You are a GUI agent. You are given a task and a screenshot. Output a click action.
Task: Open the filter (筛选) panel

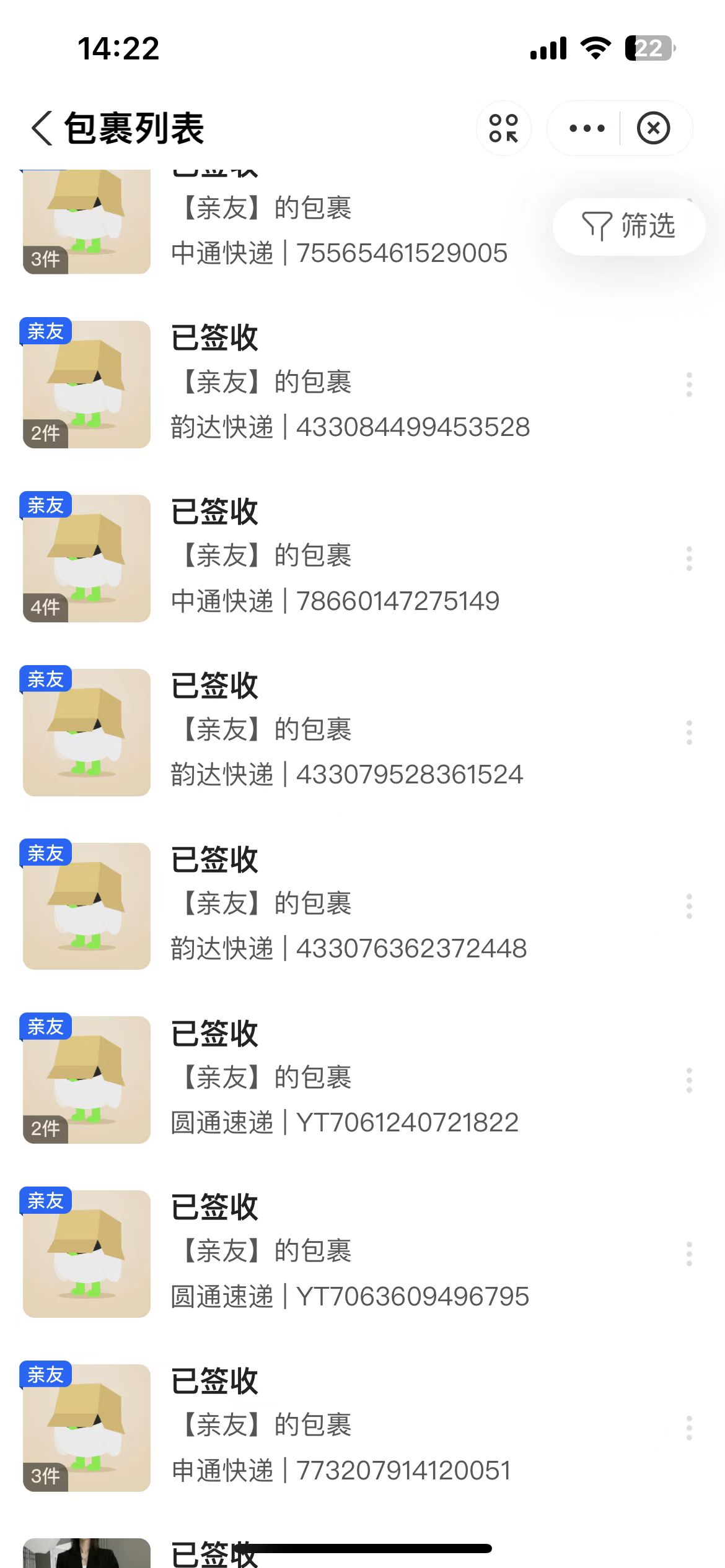tap(628, 227)
